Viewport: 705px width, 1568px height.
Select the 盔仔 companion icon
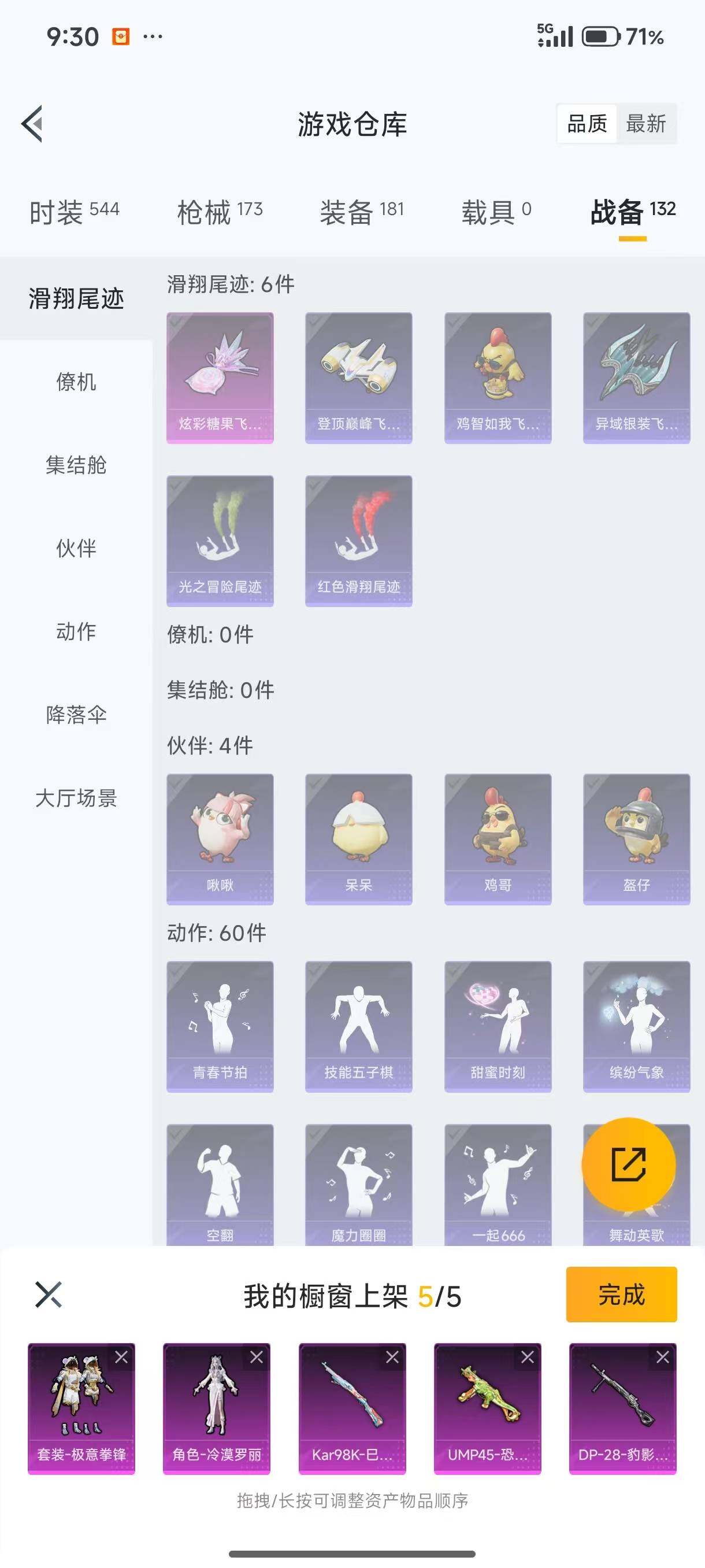(636, 839)
